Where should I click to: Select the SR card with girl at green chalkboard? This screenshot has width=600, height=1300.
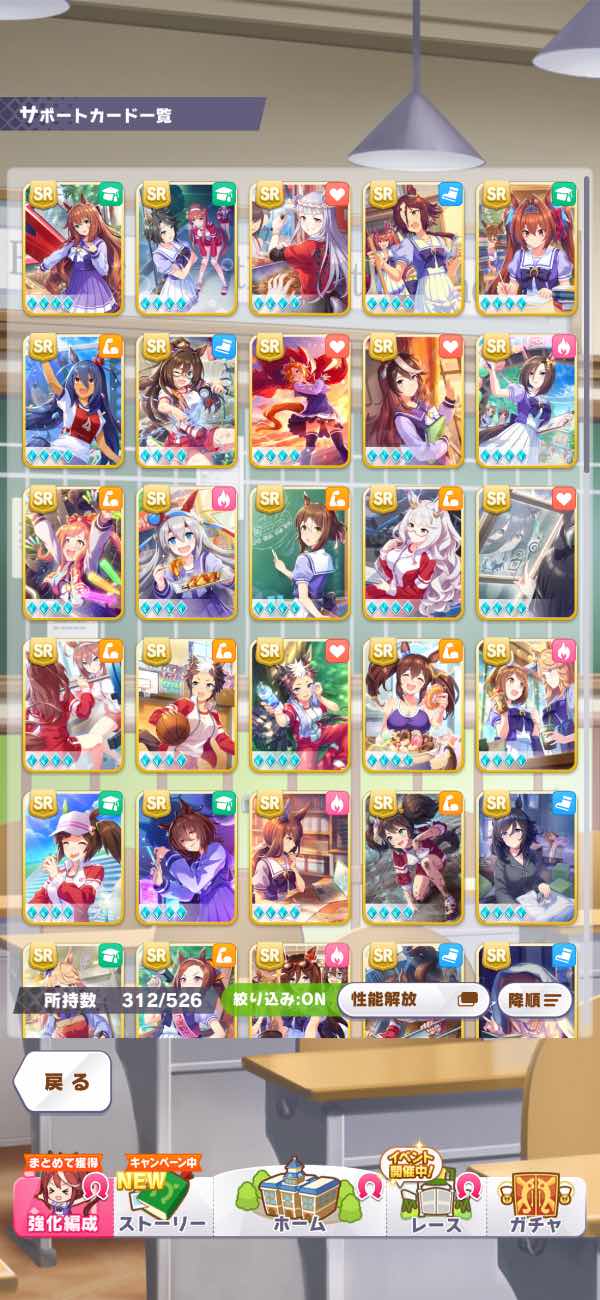[300, 551]
